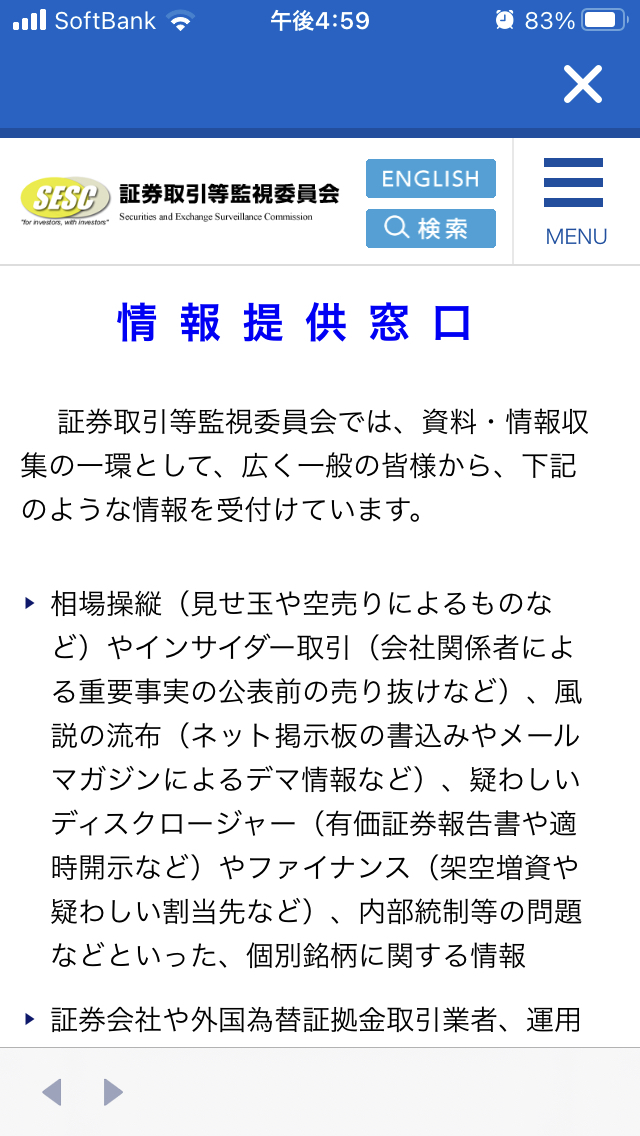Close the in-app browser with X
640x1136 pixels.
point(582,84)
